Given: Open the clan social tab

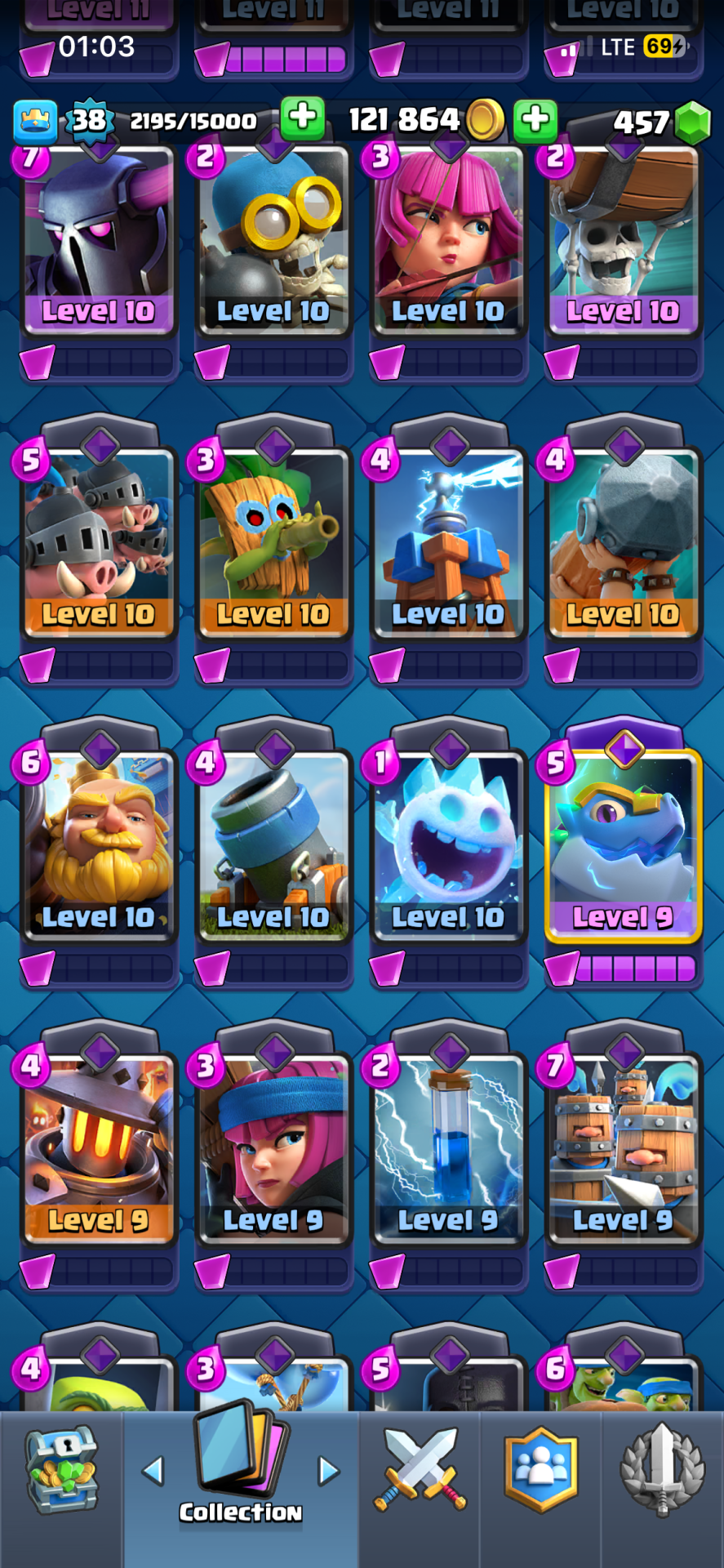Looking at the screenshot, I should [x=540, y=1470].
